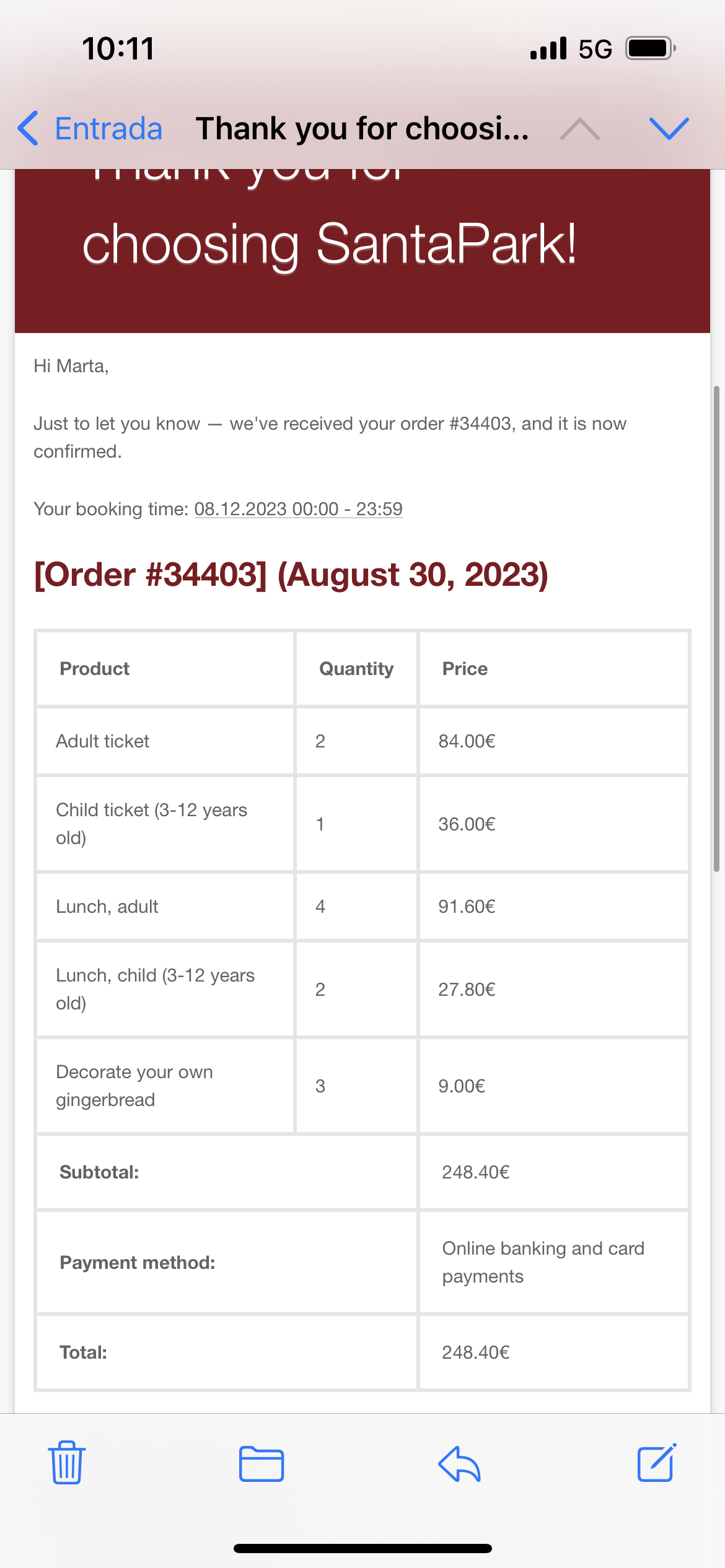This screenshot has height=1568, width=725.
Task: Compose a new email message
Action: click(657, 1463)
